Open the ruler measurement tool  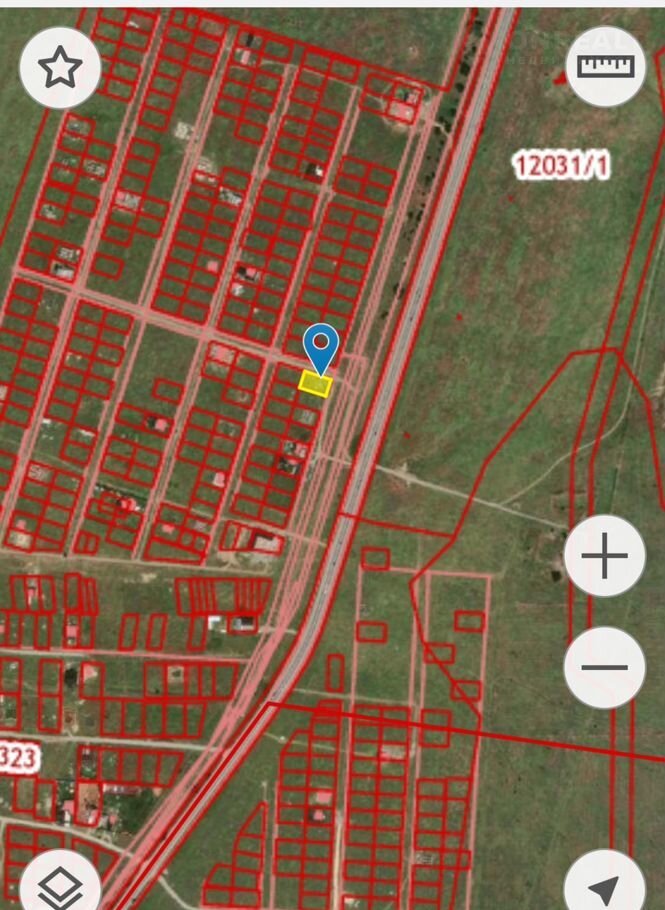(x=606, y=67)
